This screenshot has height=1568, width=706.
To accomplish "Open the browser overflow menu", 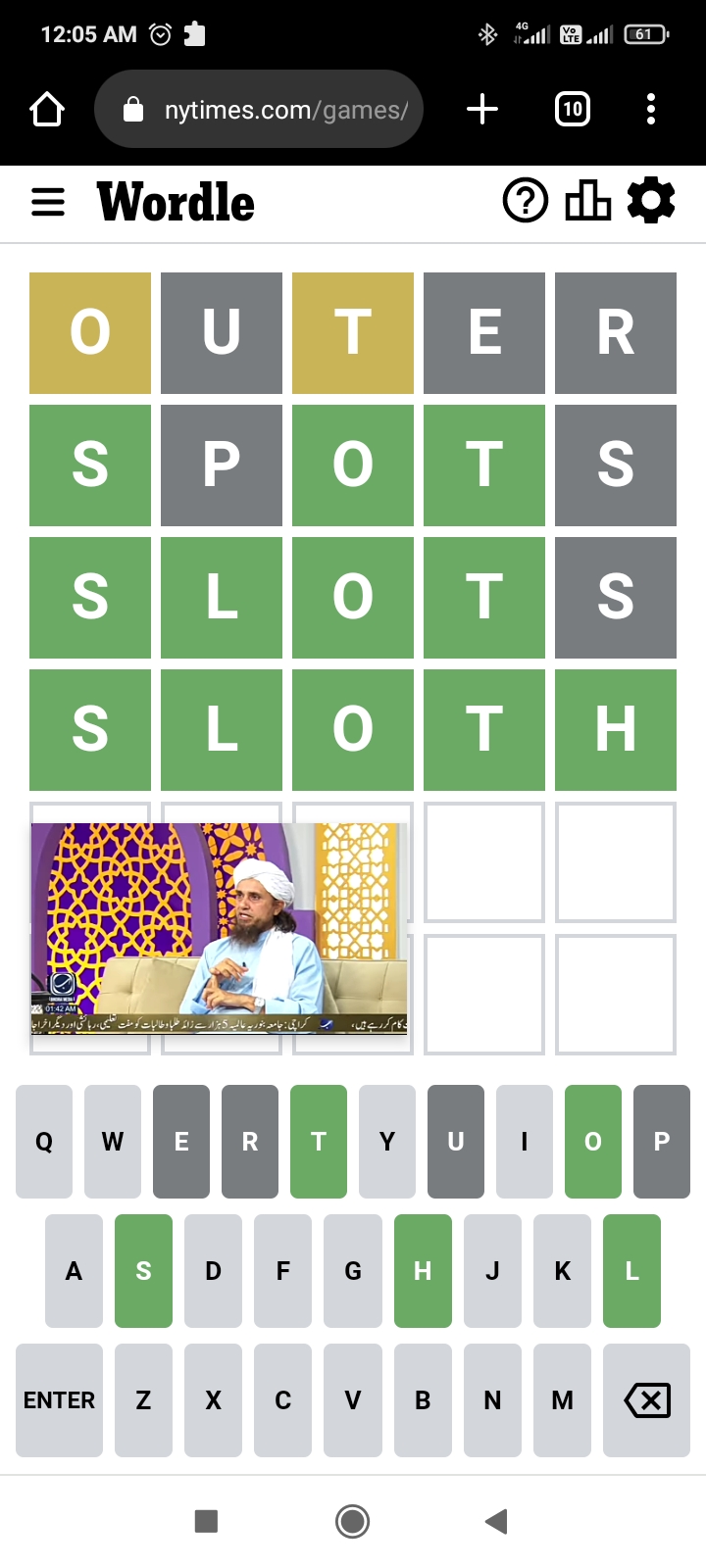I will coord(651,109).
